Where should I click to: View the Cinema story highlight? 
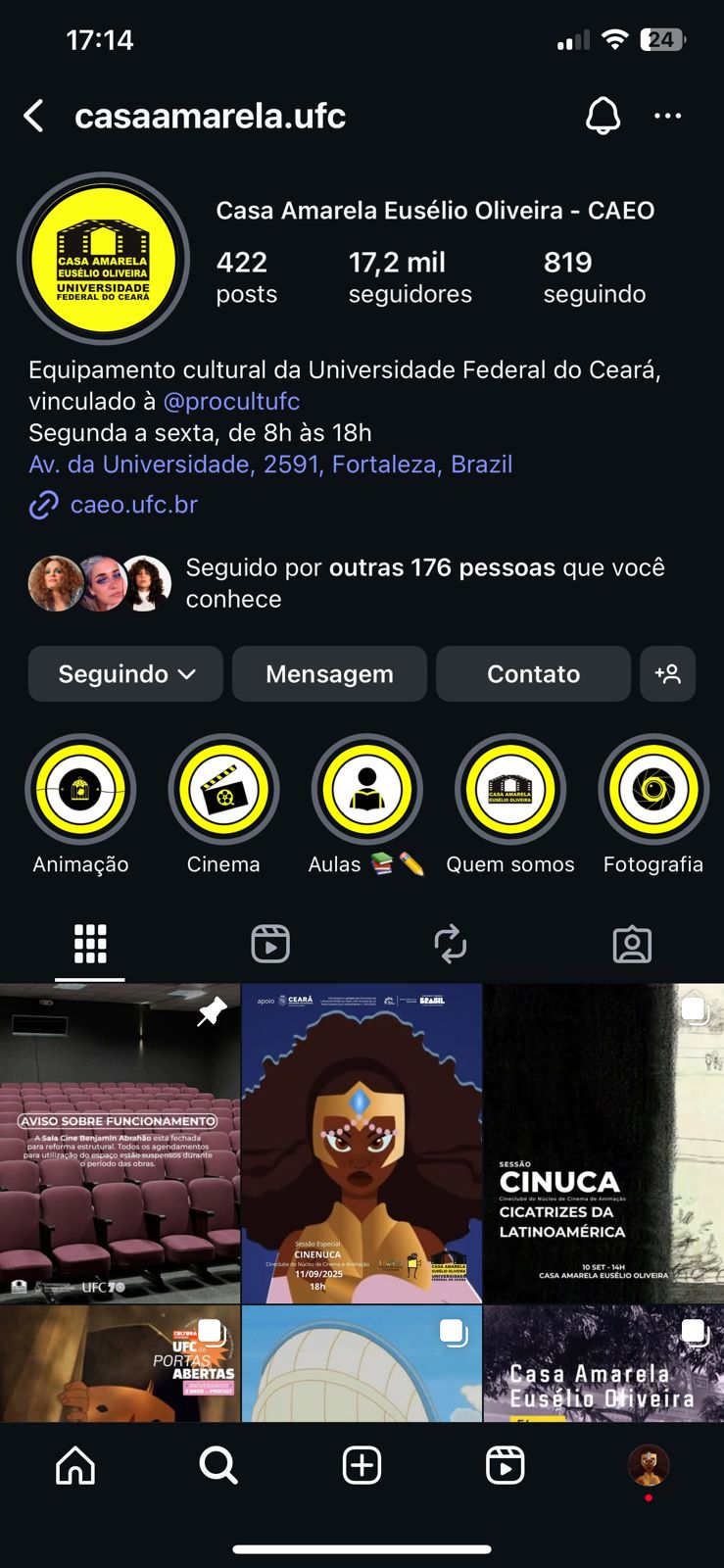point(223,790)
